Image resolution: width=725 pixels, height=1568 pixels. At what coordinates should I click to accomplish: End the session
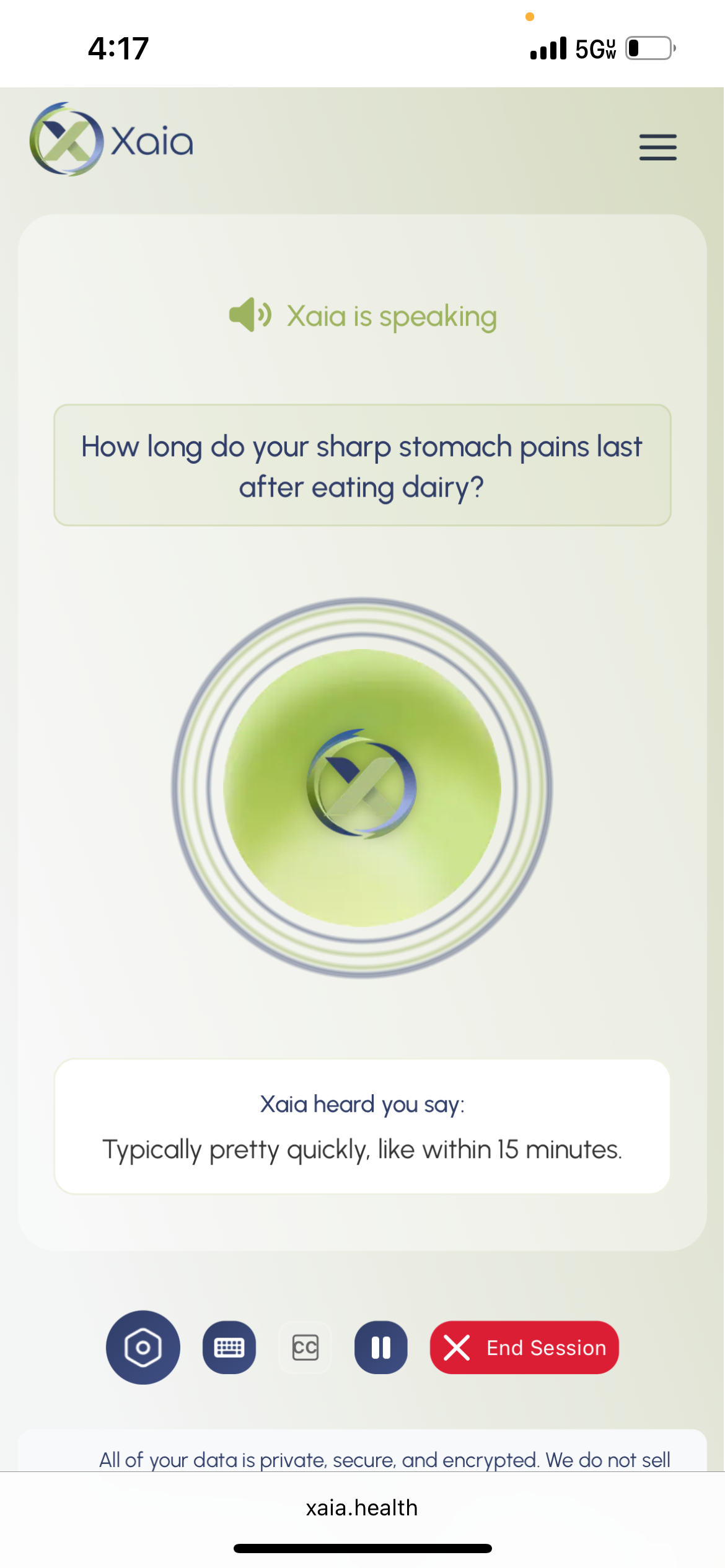click(524, 1347)
